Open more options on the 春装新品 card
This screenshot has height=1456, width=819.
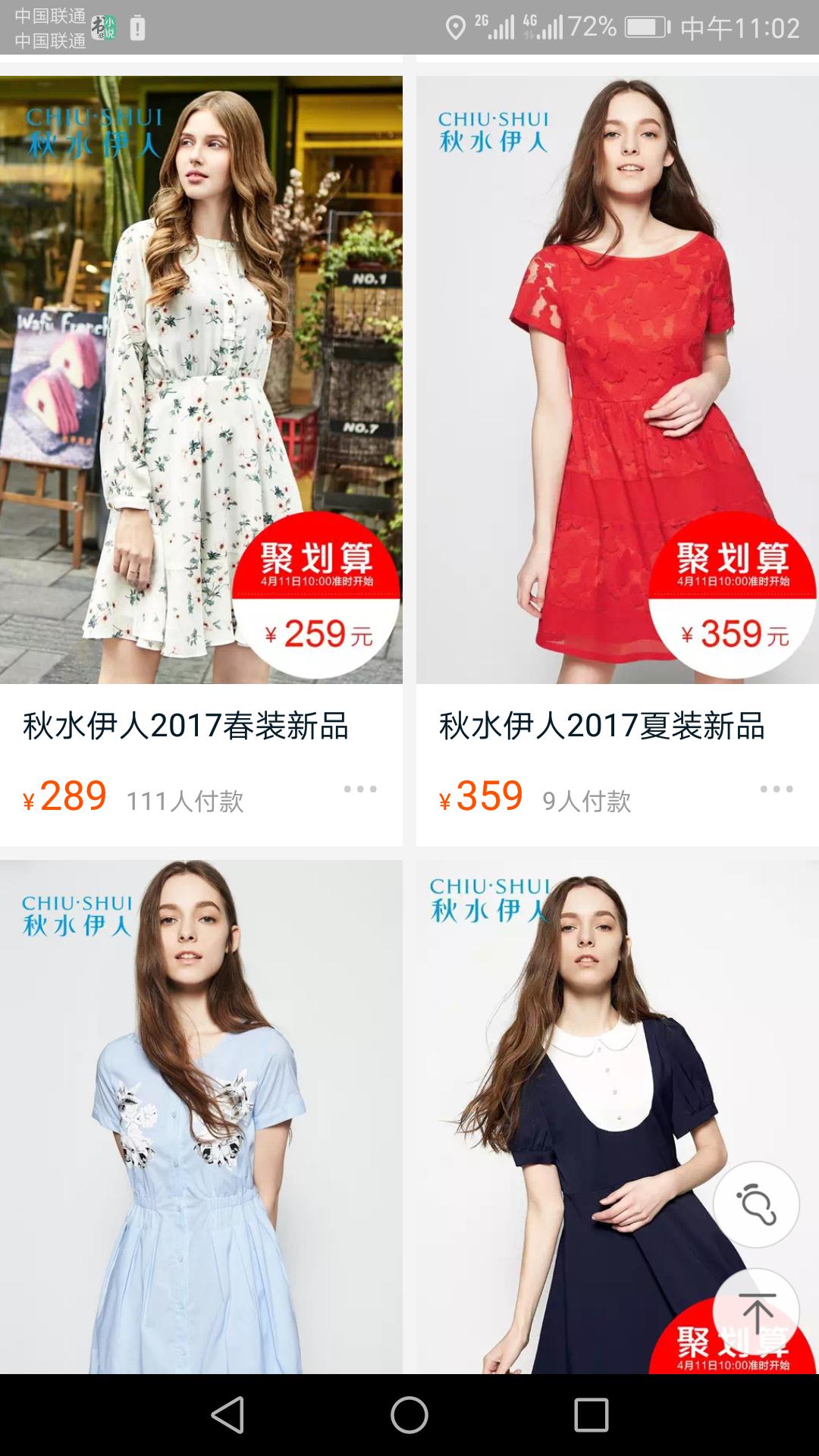coord(362,790)
